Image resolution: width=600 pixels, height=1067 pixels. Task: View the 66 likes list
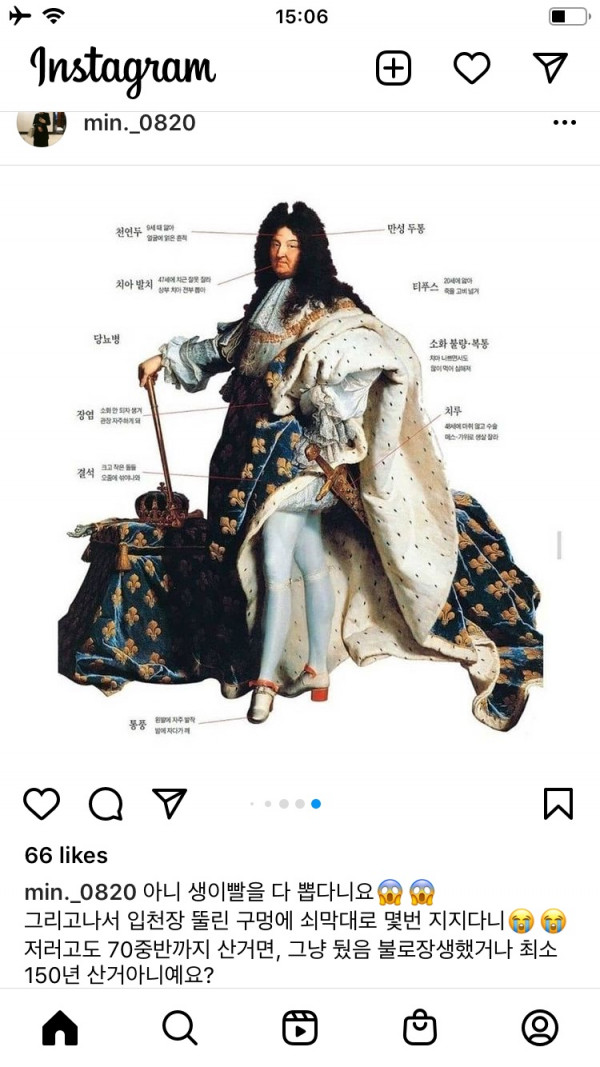[66, 855]
